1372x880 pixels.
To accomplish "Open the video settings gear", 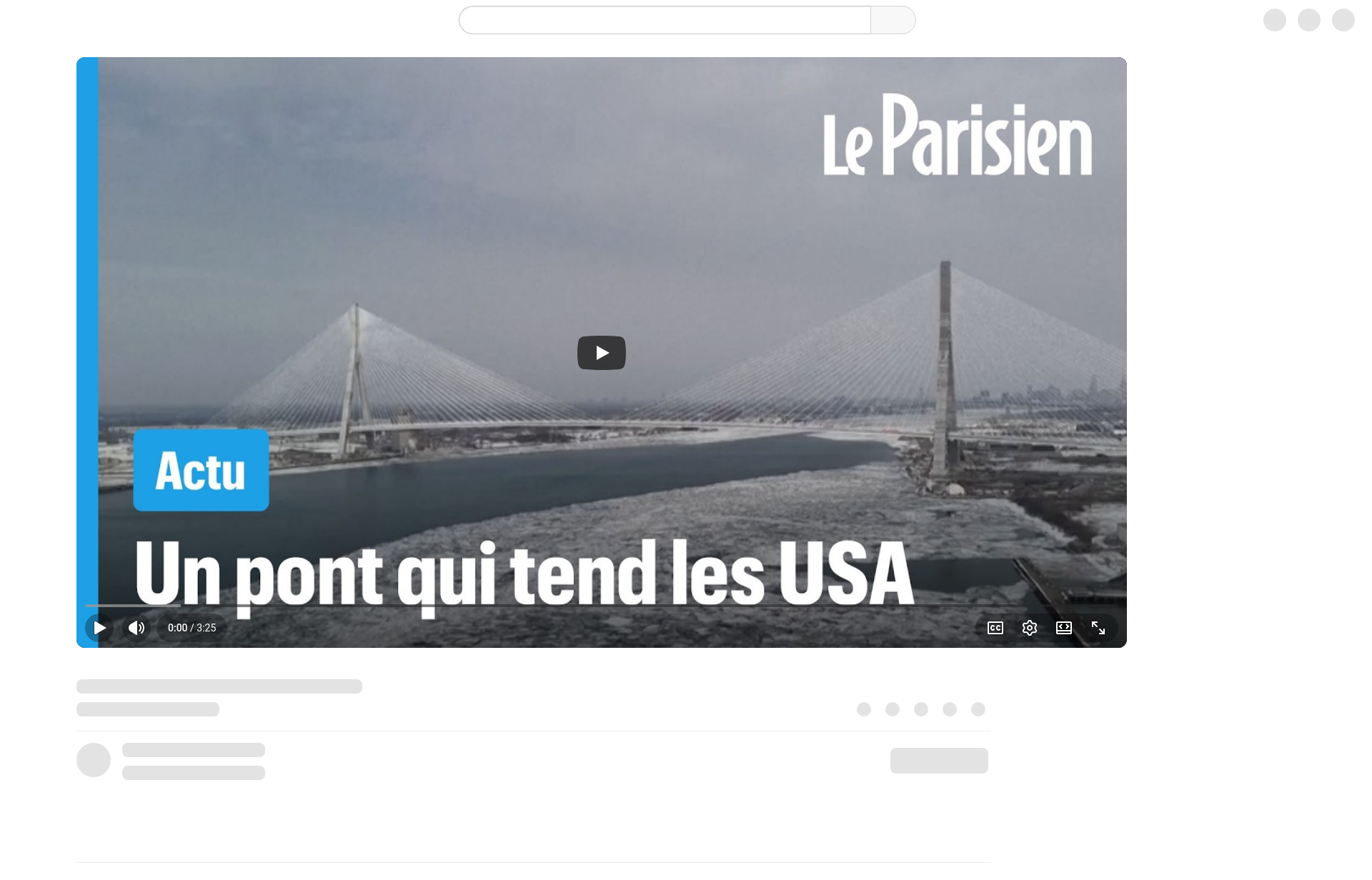I will (x=1029, y=628).
